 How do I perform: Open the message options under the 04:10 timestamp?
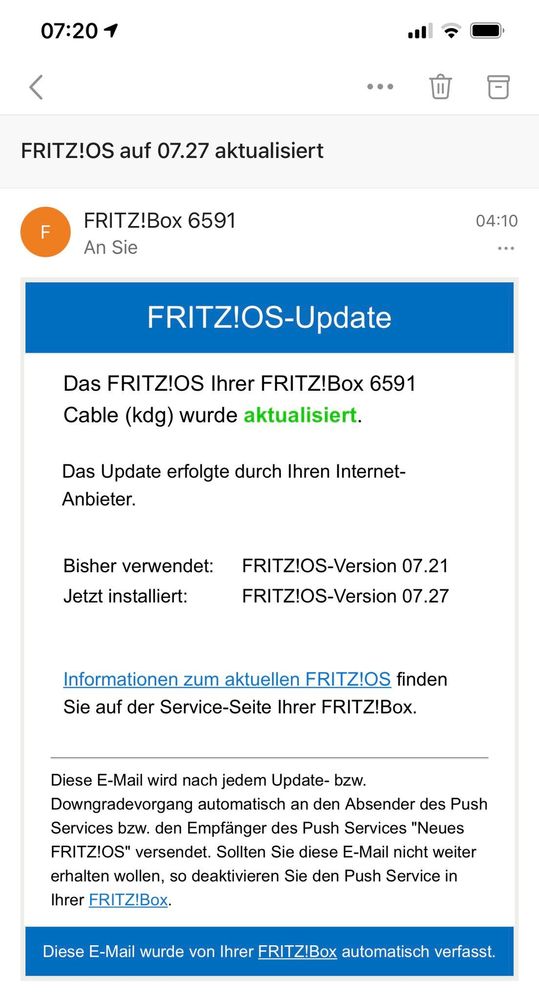point(506,248)
